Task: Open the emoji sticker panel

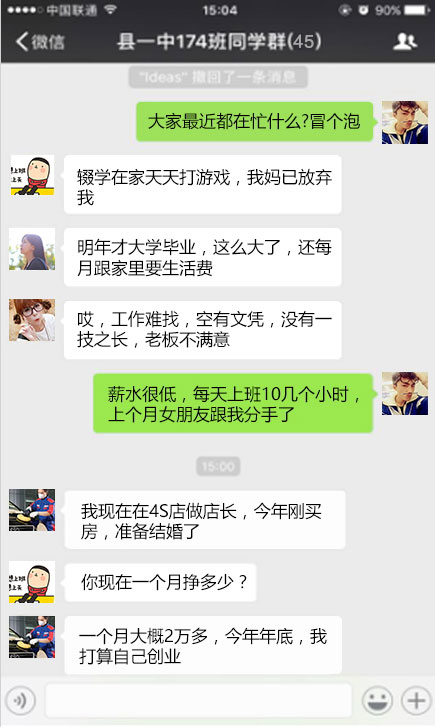Action: 377,700
